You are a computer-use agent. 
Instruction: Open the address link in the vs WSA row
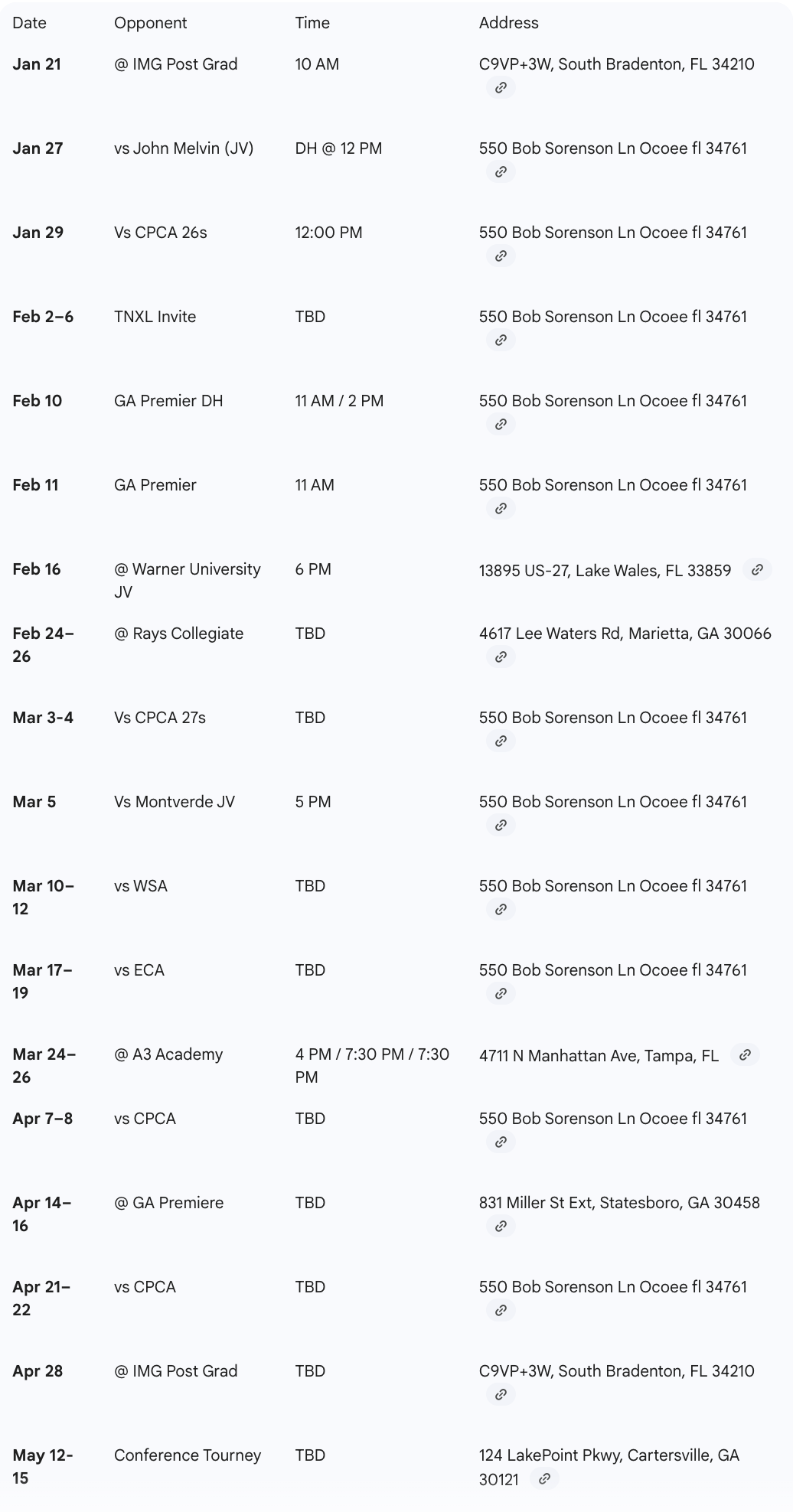click(x=501, y=910)
